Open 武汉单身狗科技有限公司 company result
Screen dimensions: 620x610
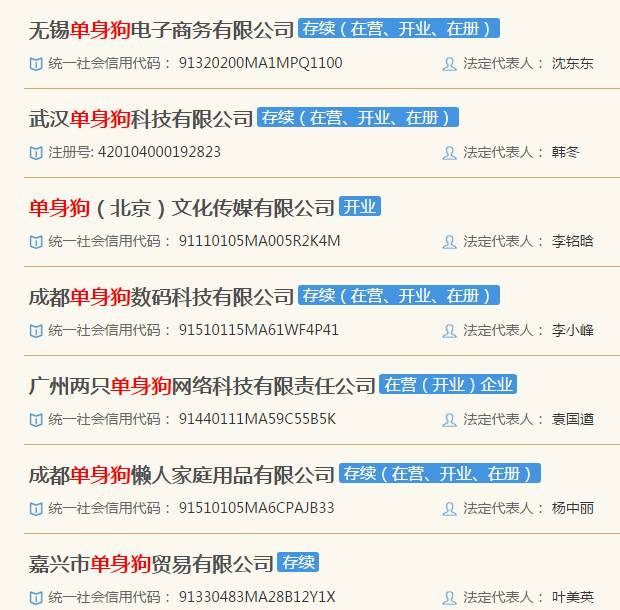tap(141, 119)
